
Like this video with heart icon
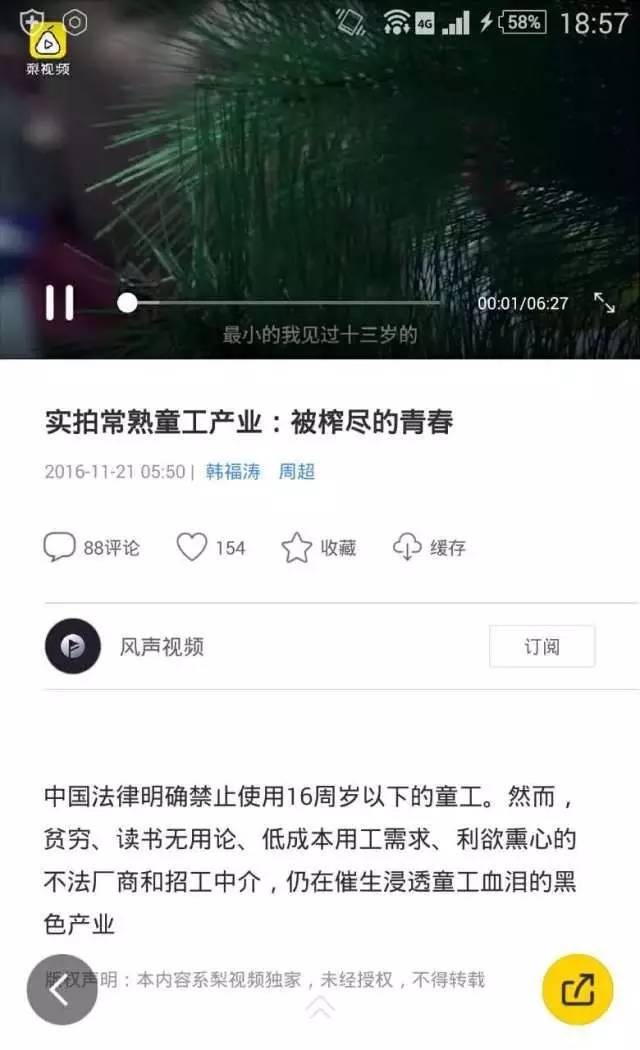click(211, 547)
